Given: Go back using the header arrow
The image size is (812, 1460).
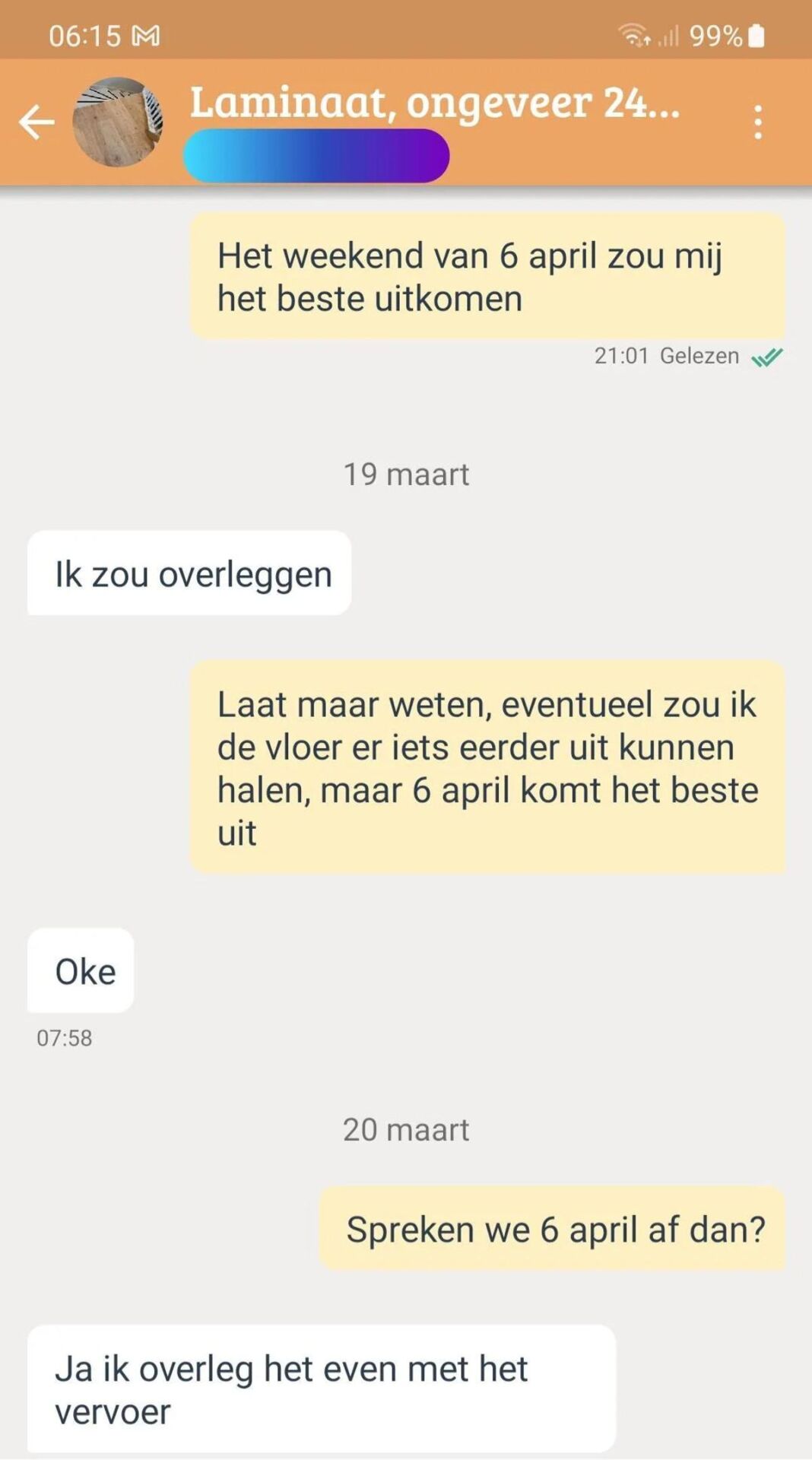Looking at the screenshot, I should pyautogui.click(x=36, y=122).
